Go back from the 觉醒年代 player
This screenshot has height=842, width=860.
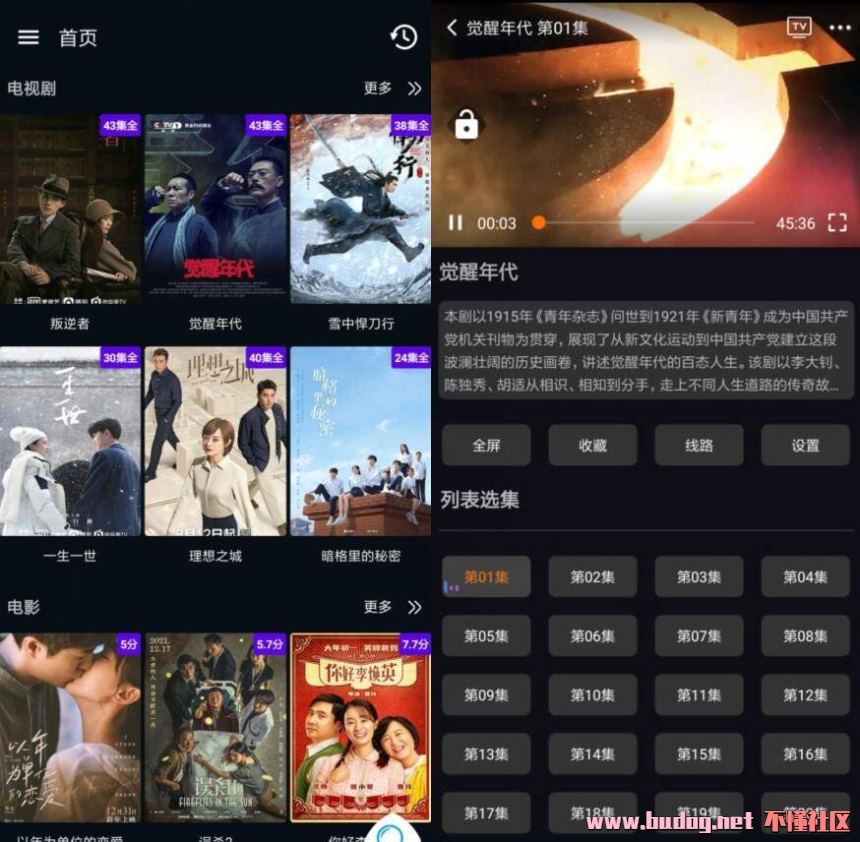452,28
